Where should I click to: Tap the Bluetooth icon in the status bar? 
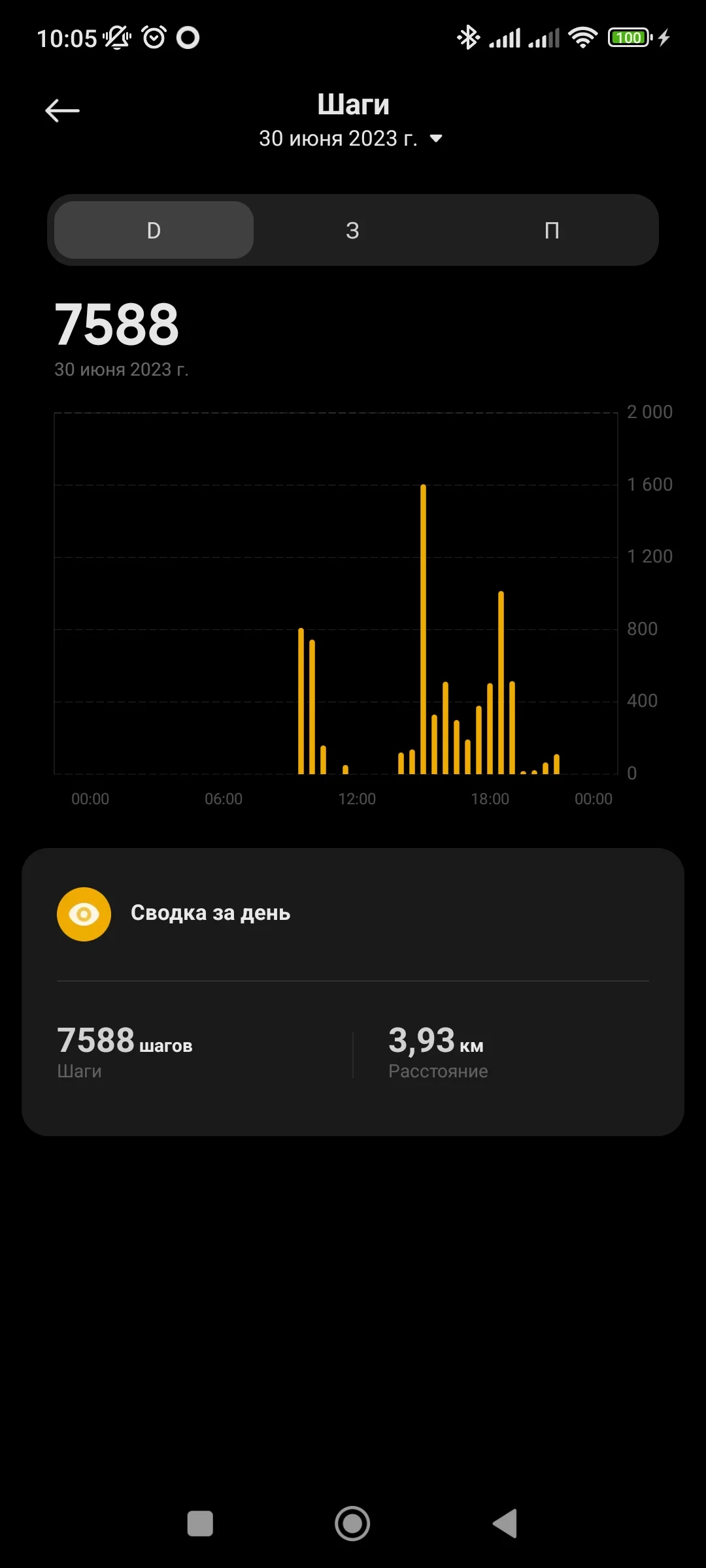tap(468, 37)
